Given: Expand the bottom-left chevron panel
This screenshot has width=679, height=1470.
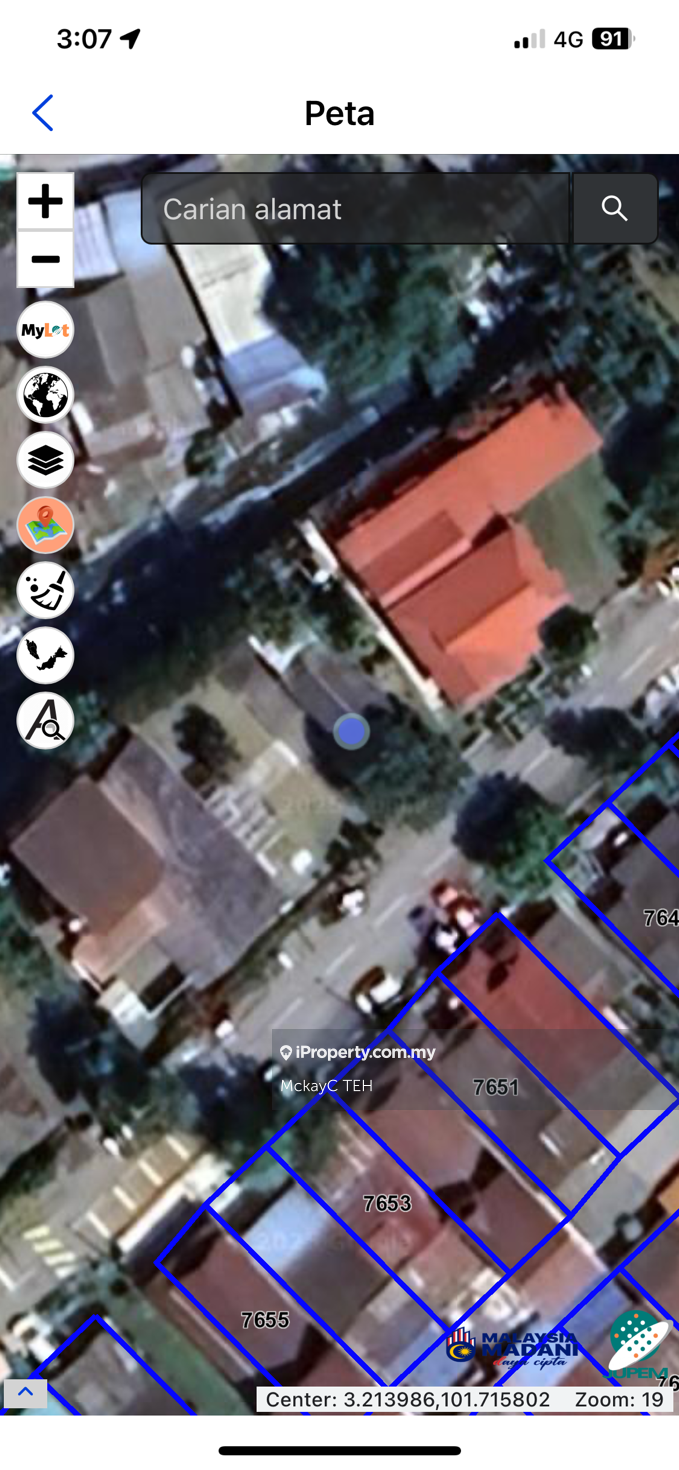Looking at the screenshot, I should click(x=25, y=1392).
